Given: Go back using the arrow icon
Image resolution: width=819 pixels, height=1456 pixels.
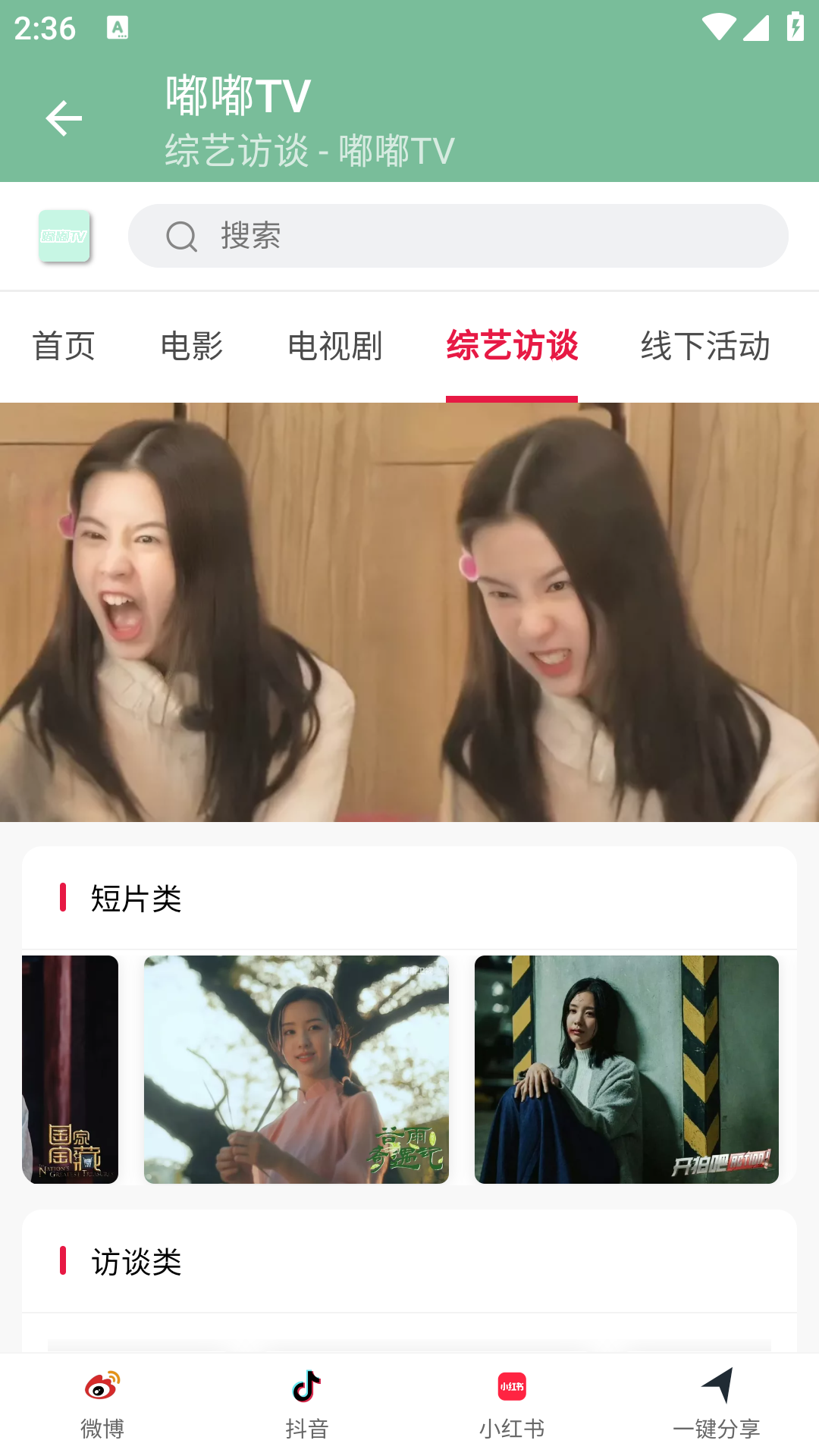Looking at the screenshot, I should pos(63,118).
